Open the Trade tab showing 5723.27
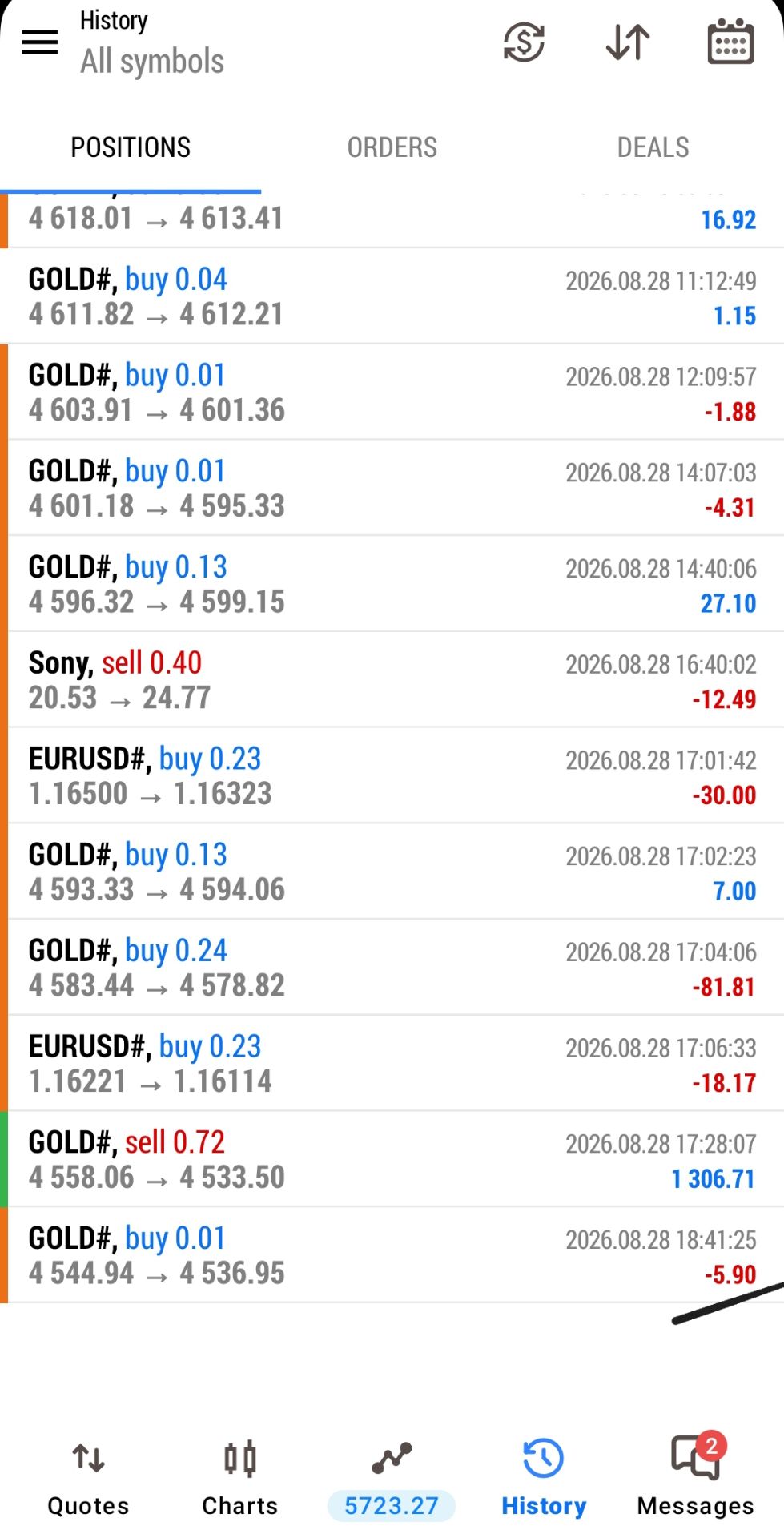This screenshot has width=784, height=1538. pos(392,1479)
